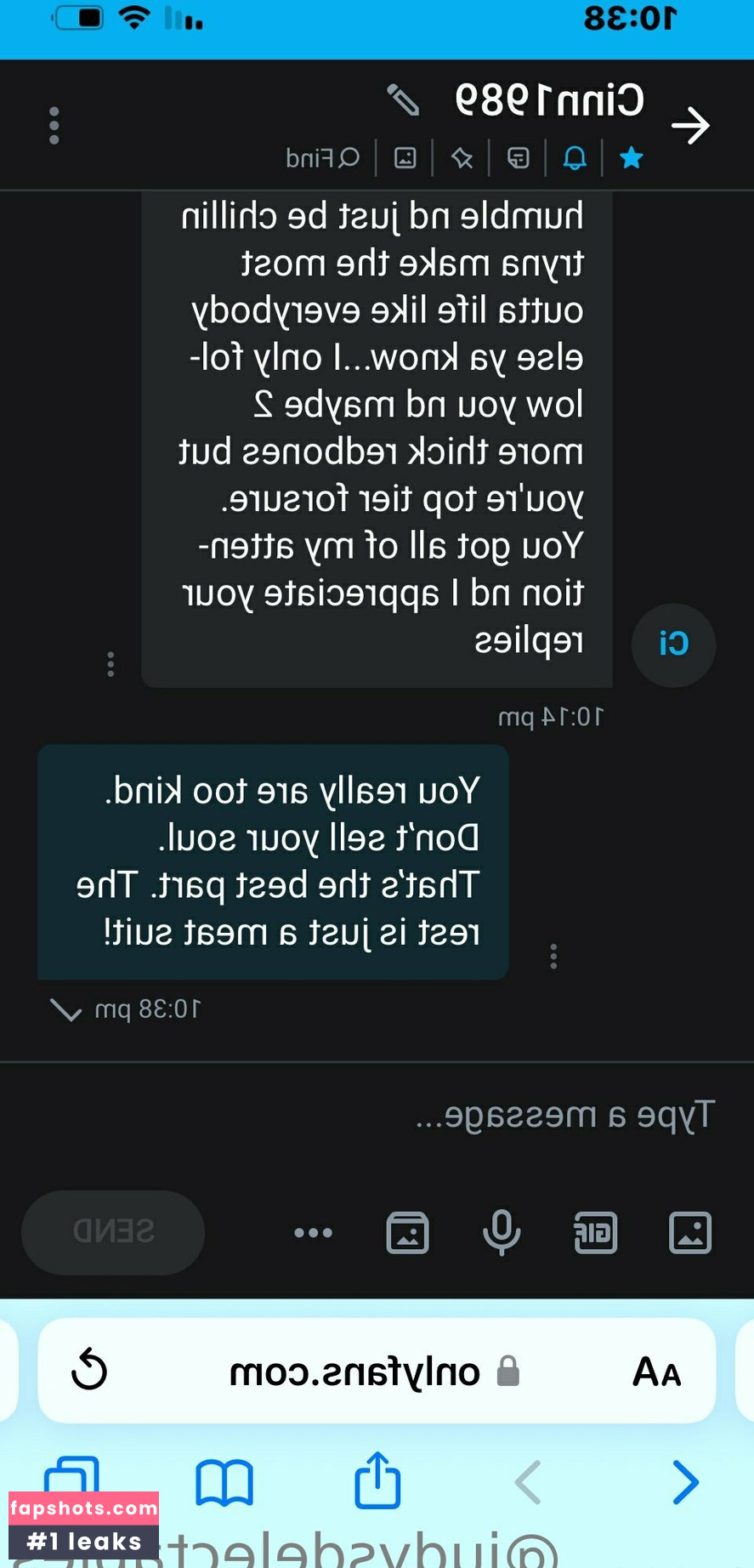Image resolution: width=754 pixels, height=1568 pixels.
Task: Open the chat media gallery icon
Action: pyautogui.click(x=405, y=158)
